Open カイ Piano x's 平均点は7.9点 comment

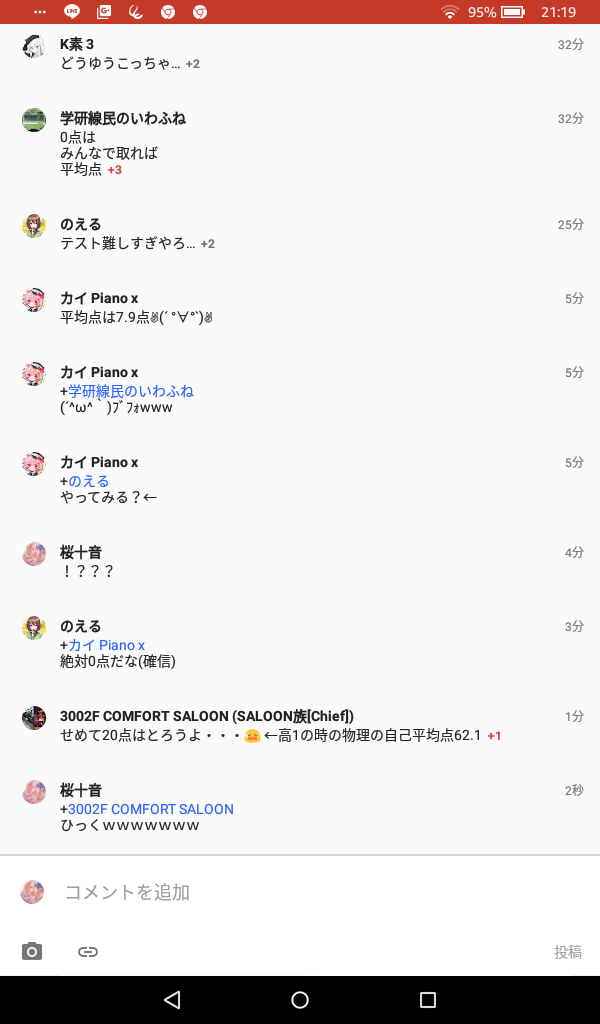pos(137,317)
